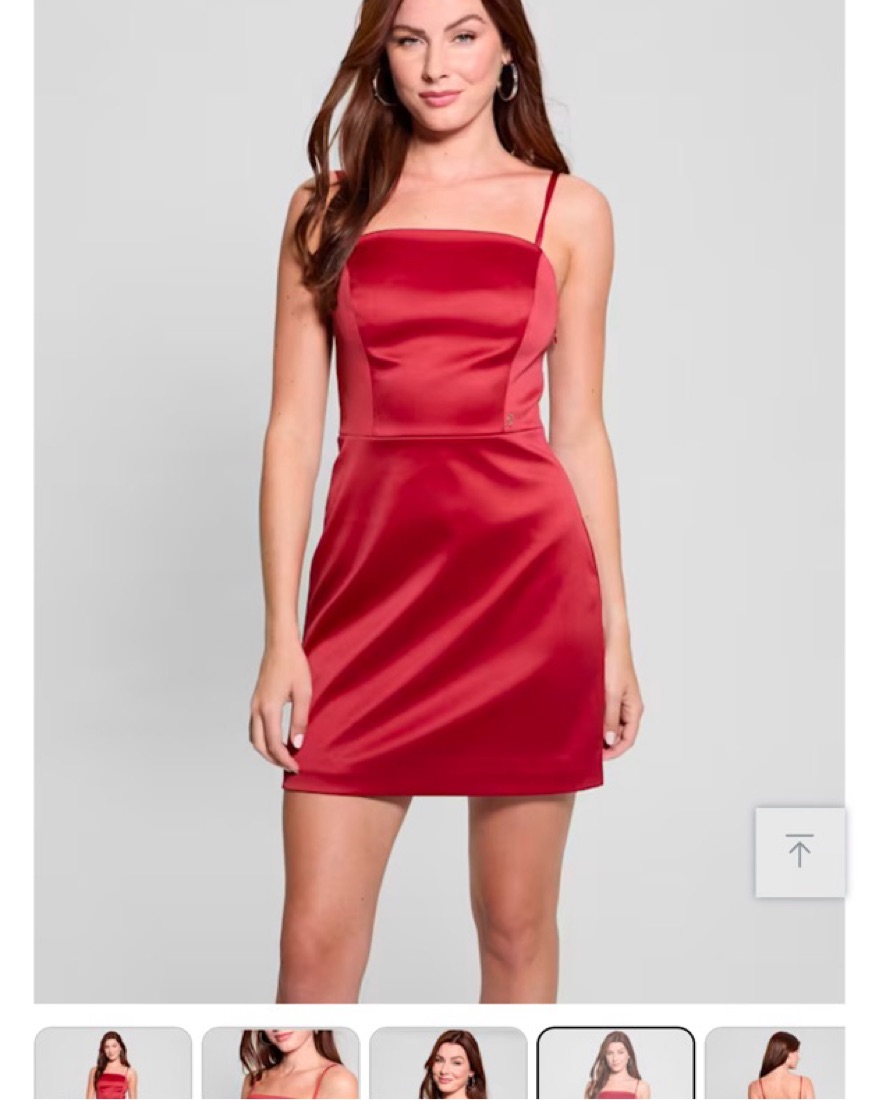
Task: Select the first full-length front thumbnail
Action: (113, 1064)
